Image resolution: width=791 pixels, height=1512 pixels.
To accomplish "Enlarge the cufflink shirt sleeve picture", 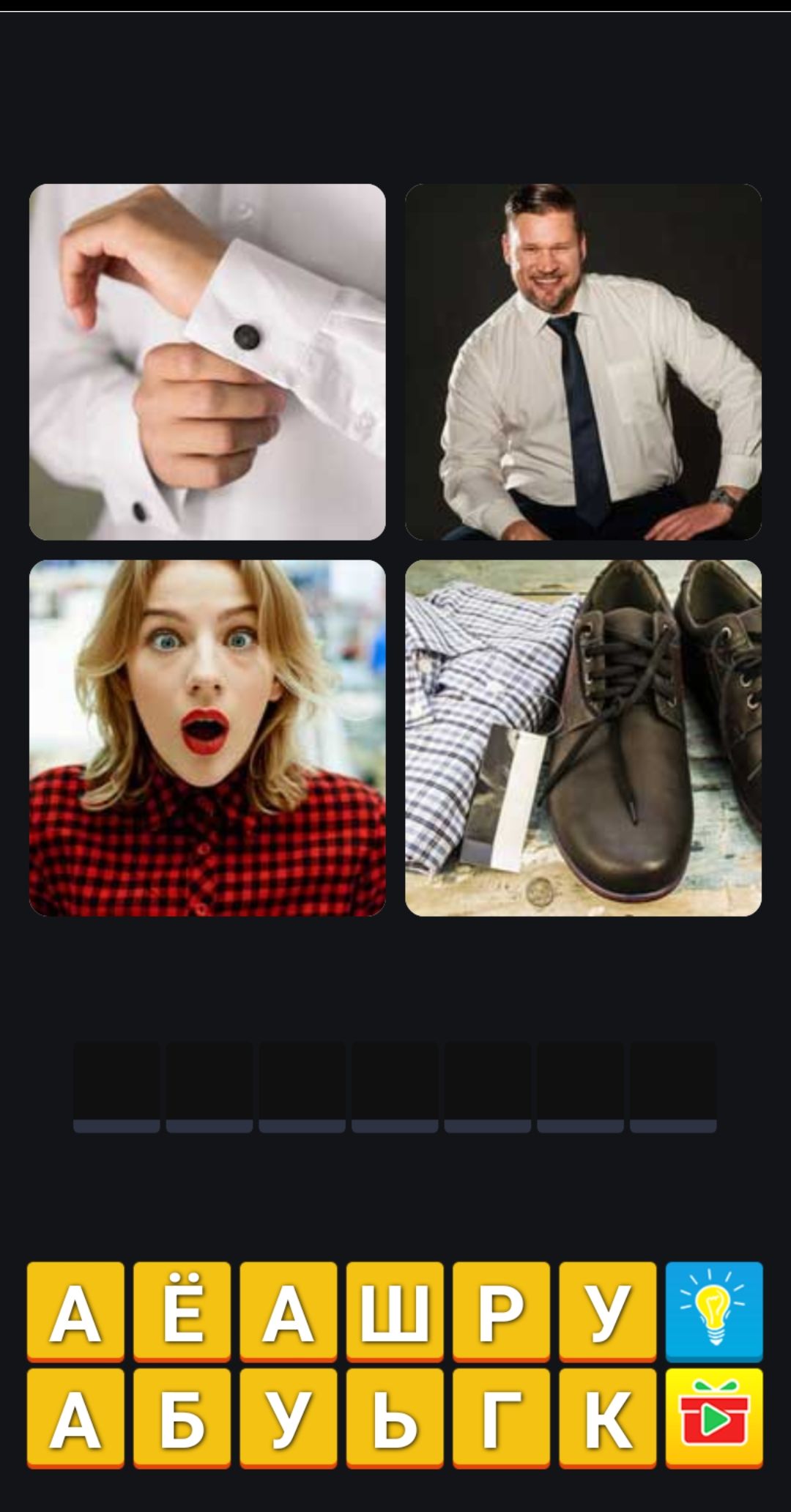I will pyautogui.click(x=207, y=362).
